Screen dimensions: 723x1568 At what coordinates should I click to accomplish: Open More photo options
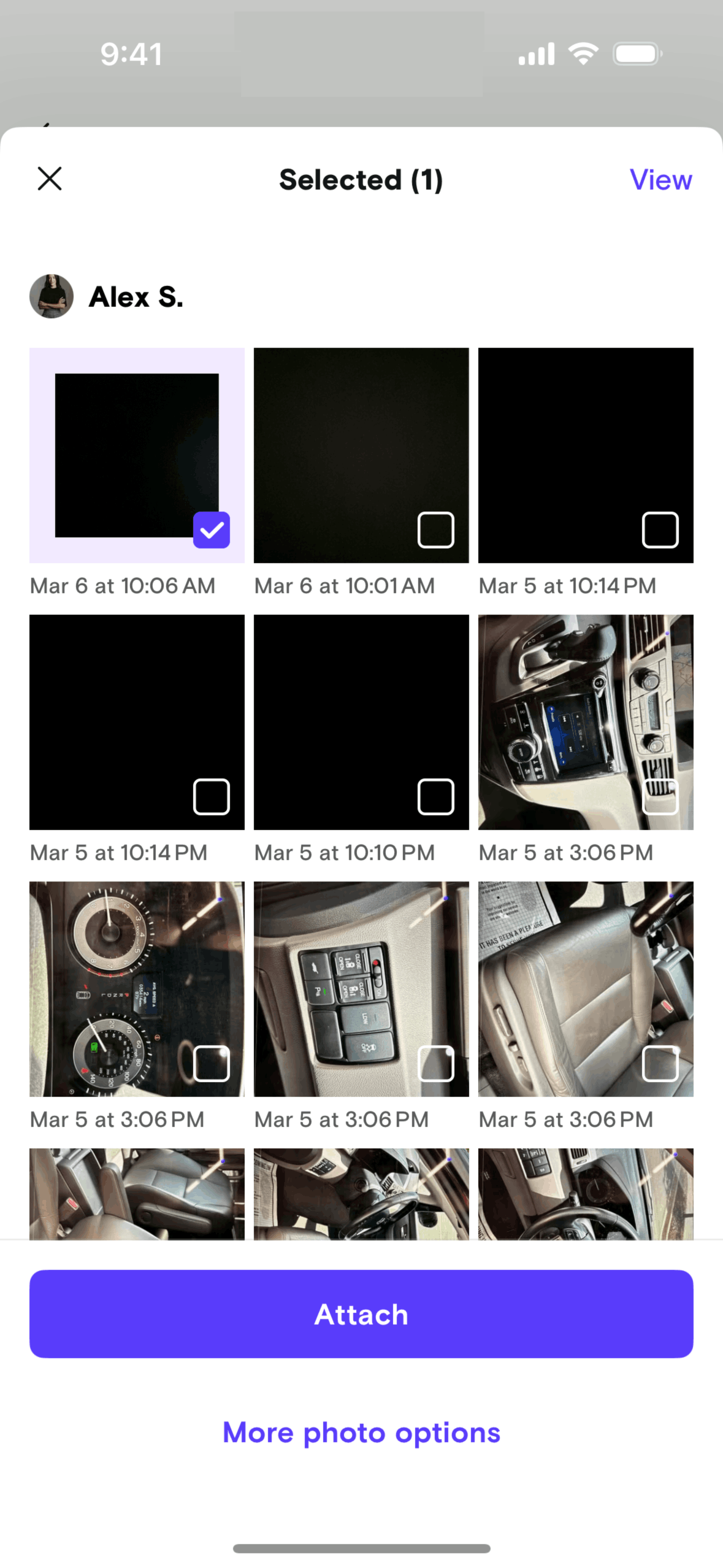pyautogui.click(x=361, y=1433)
